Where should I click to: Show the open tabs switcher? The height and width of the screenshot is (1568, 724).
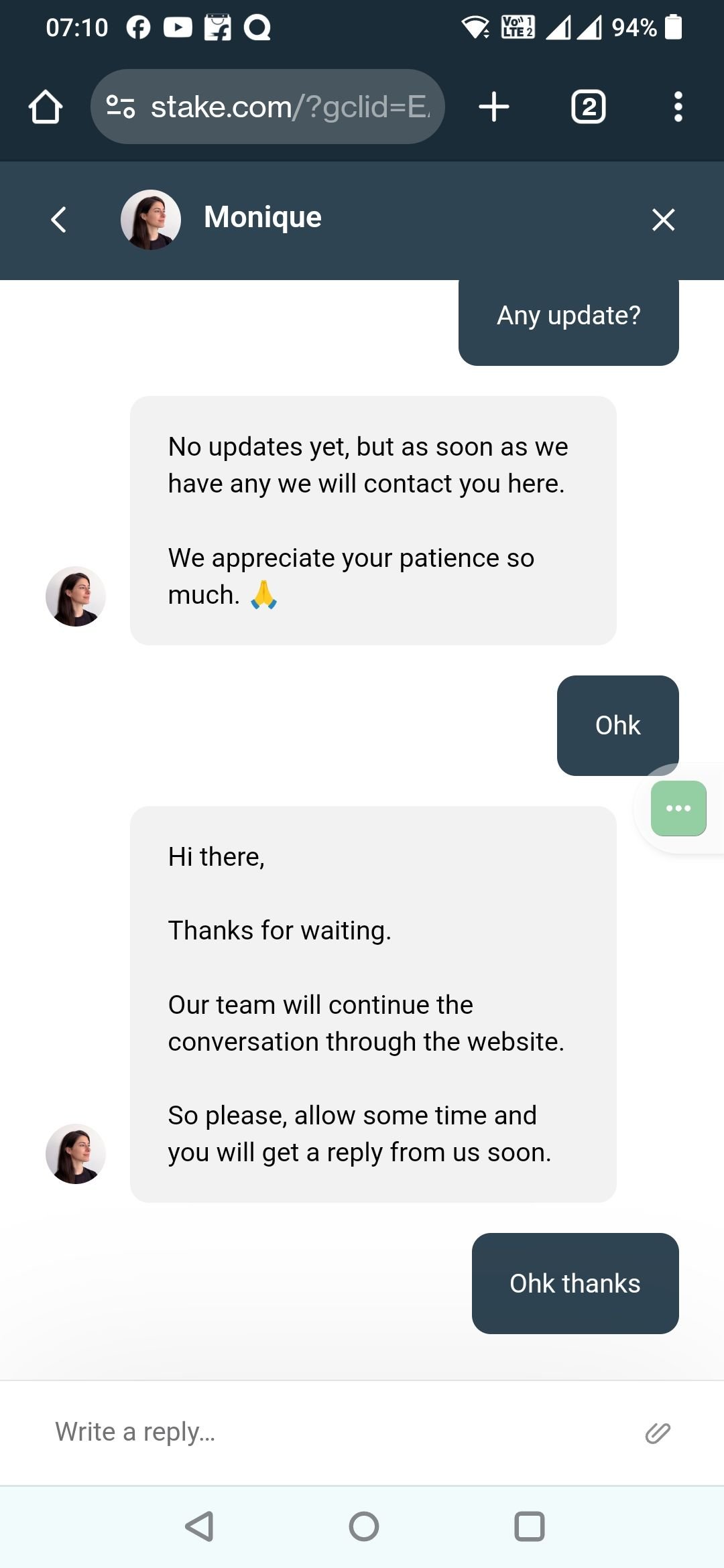pyautogui.click(x=588, y=107)
